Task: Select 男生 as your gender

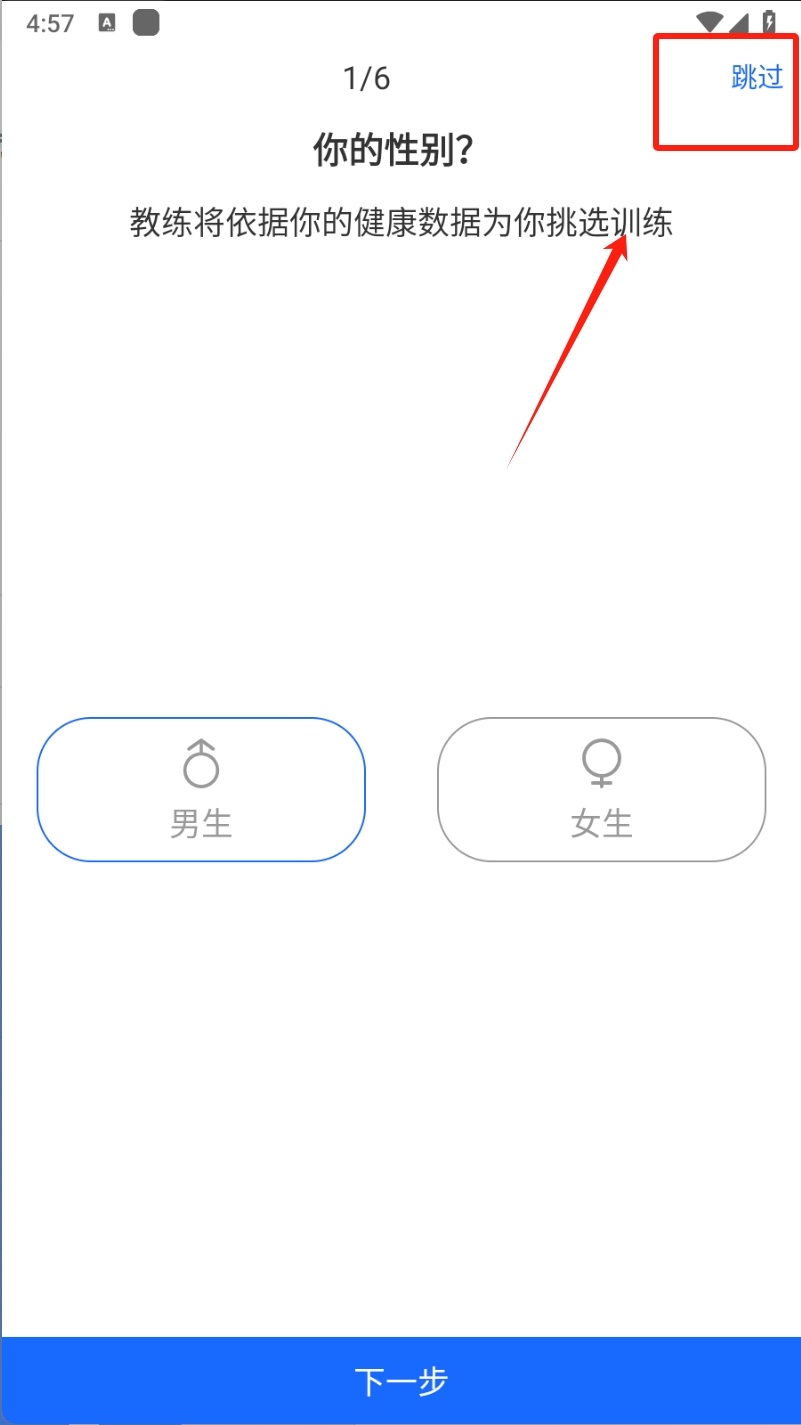Action: [x=201, y=789]
